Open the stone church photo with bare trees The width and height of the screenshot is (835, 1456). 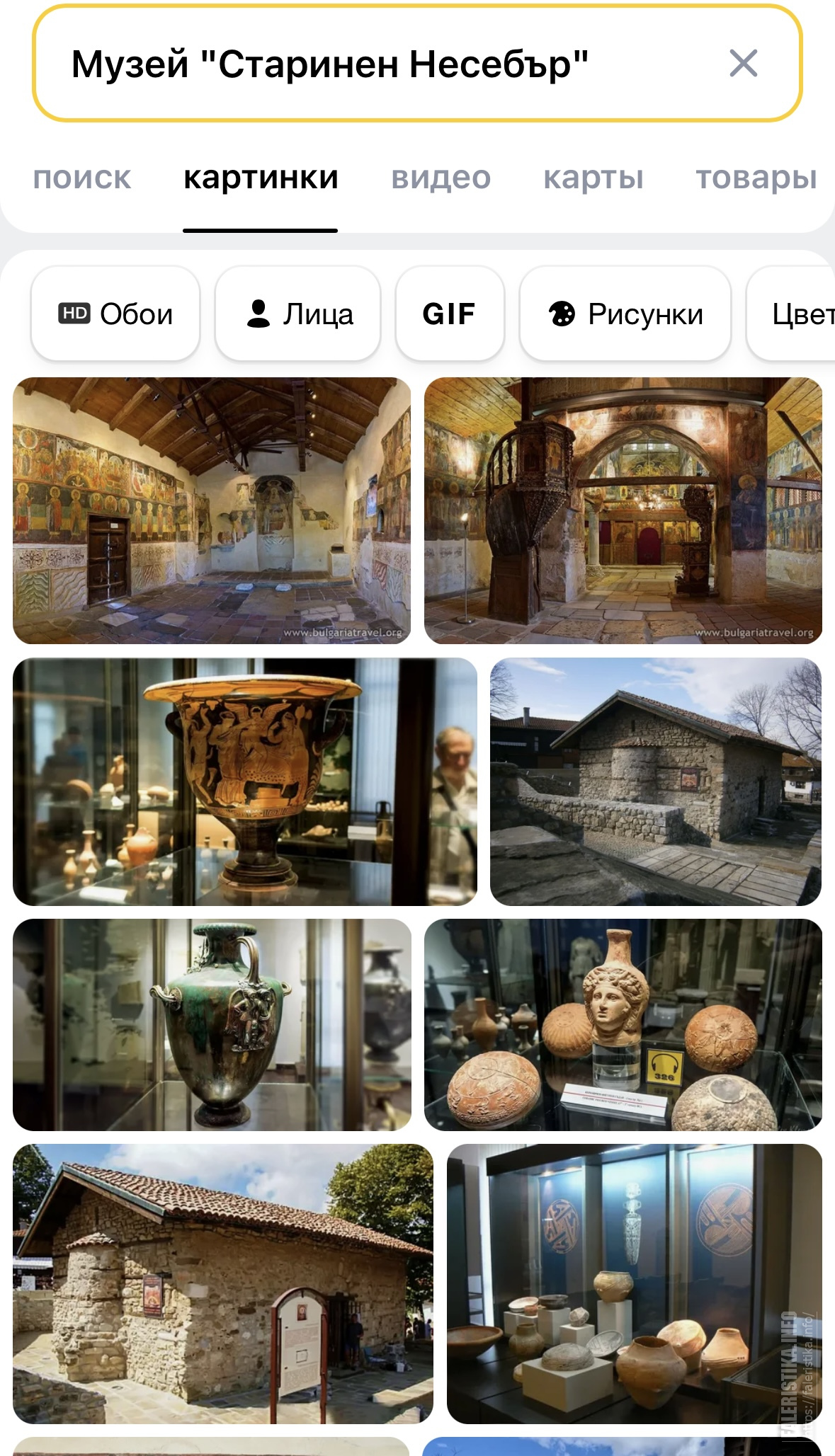coord(656,781)
